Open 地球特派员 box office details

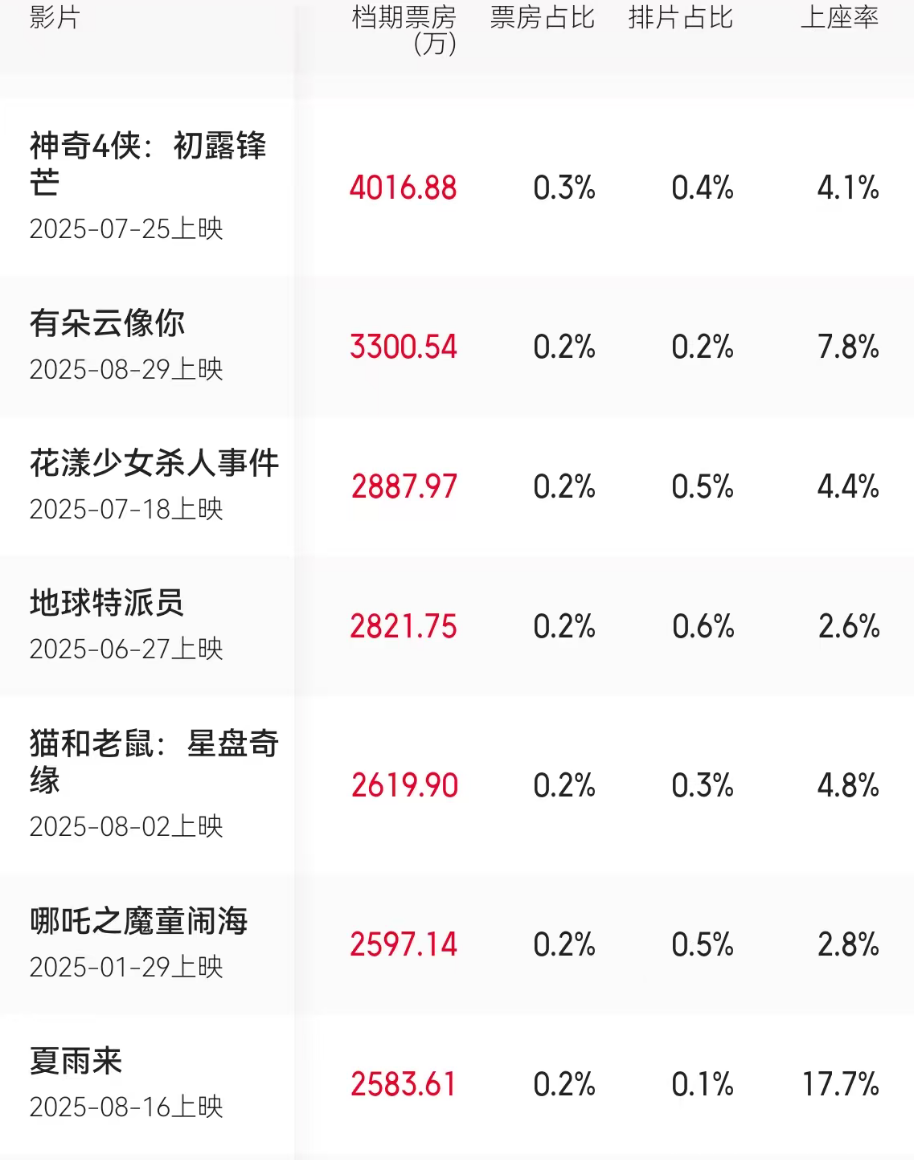(107, 604)
